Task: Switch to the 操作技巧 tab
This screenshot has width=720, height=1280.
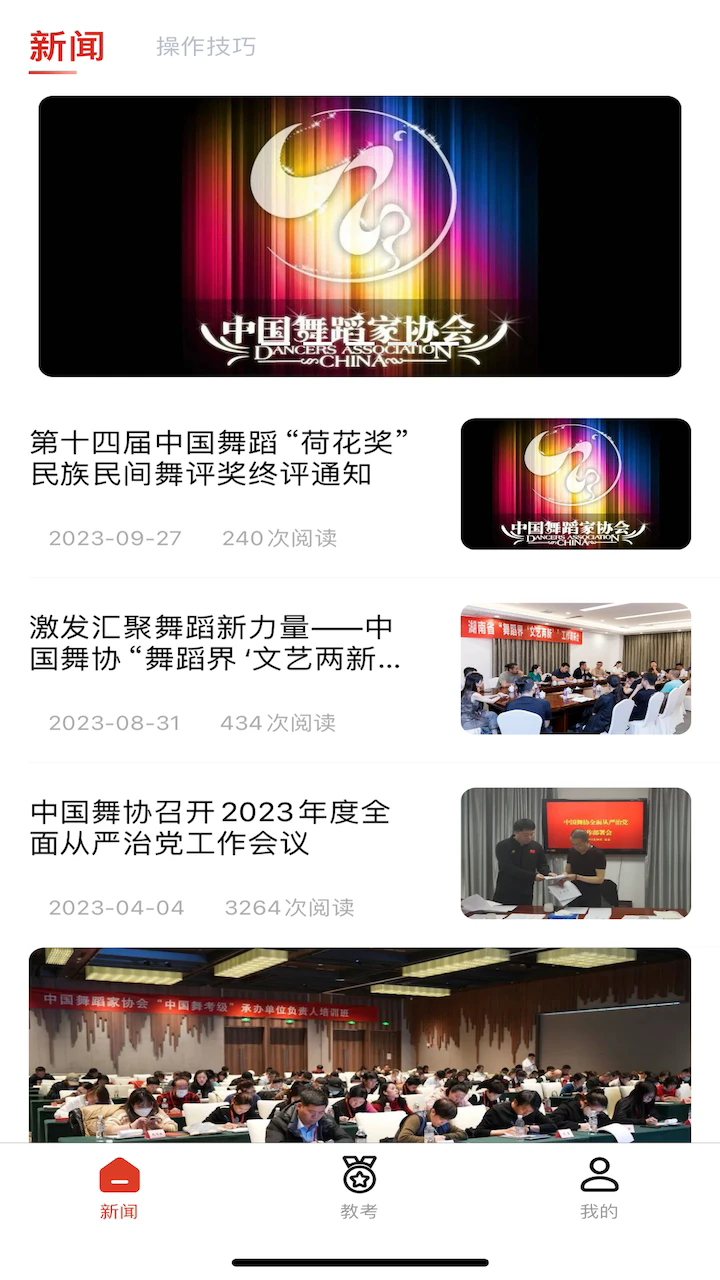Action: [204, 45]
